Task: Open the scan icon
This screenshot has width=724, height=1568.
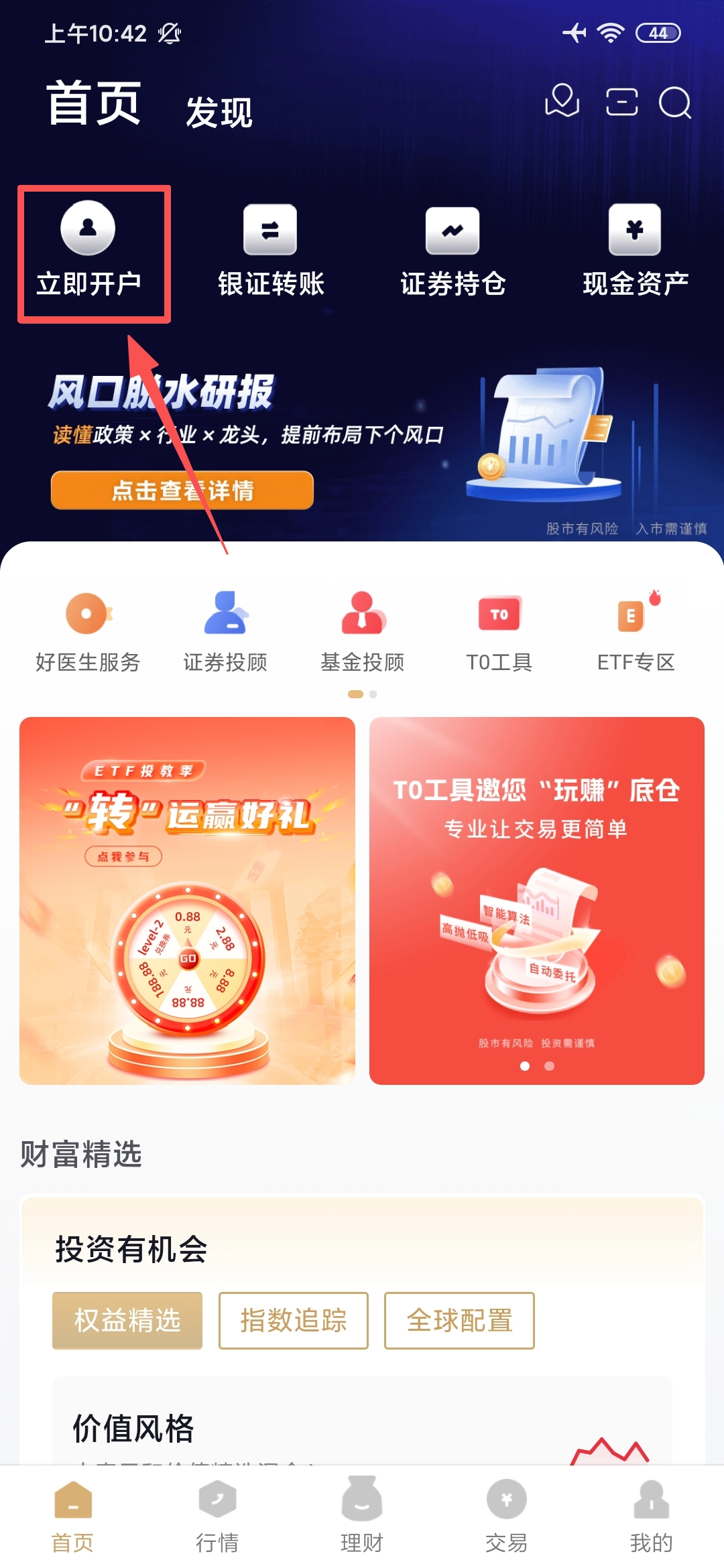Action: 621,103
